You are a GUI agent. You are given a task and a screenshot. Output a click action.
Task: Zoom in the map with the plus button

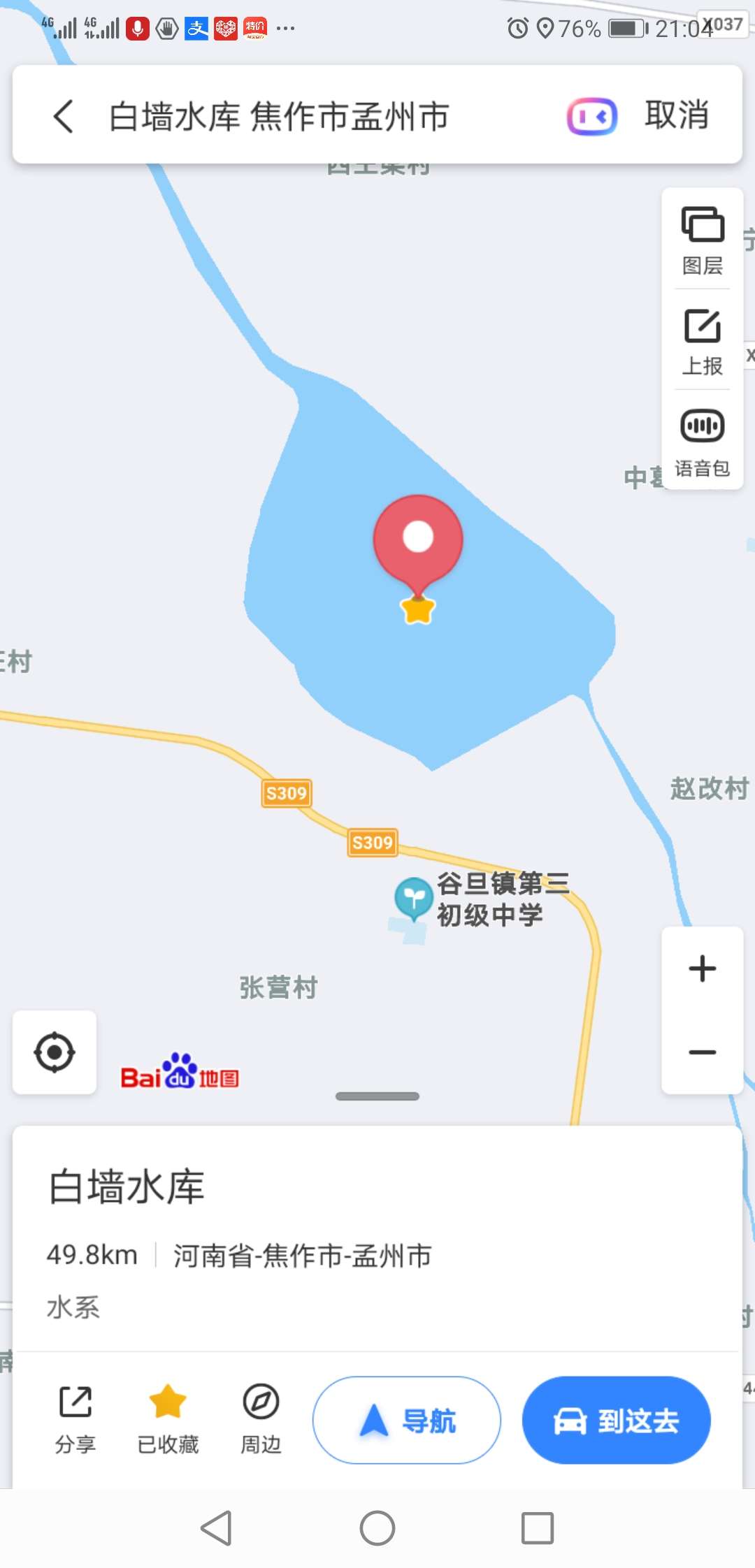[703, 969]
